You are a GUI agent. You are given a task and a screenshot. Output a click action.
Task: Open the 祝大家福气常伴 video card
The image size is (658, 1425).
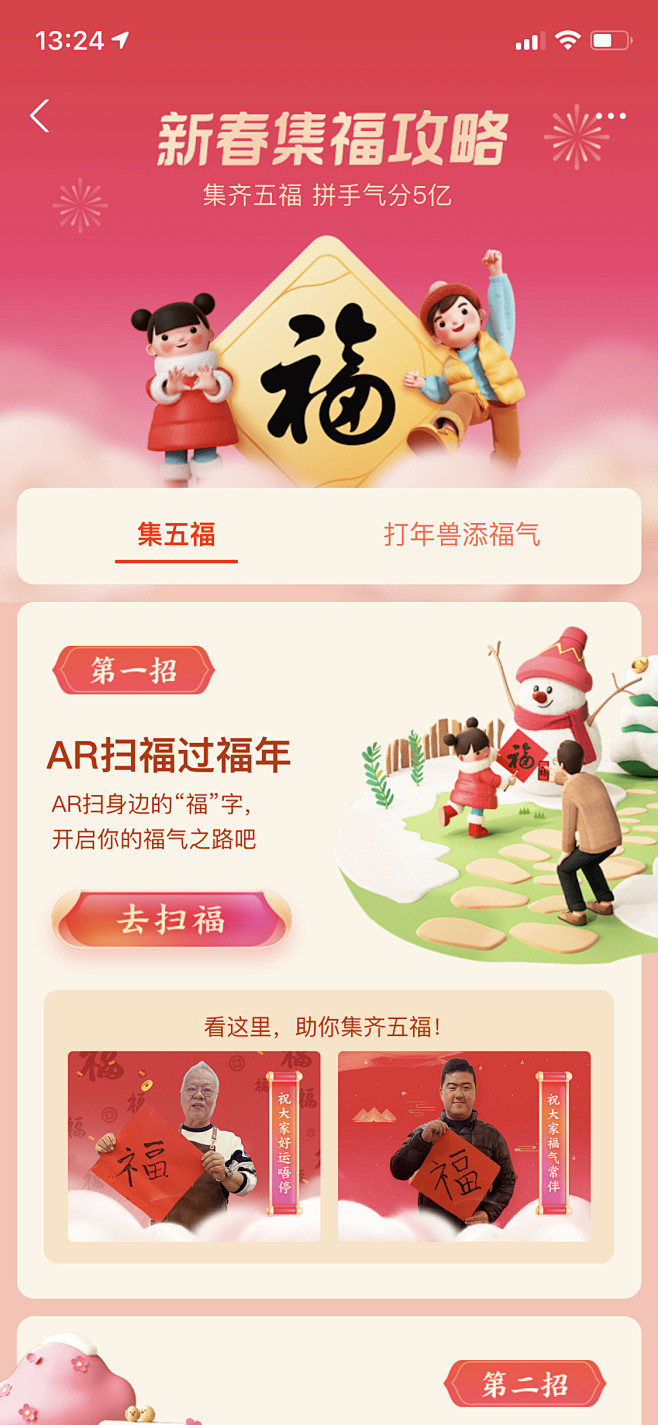[464, 1146]
